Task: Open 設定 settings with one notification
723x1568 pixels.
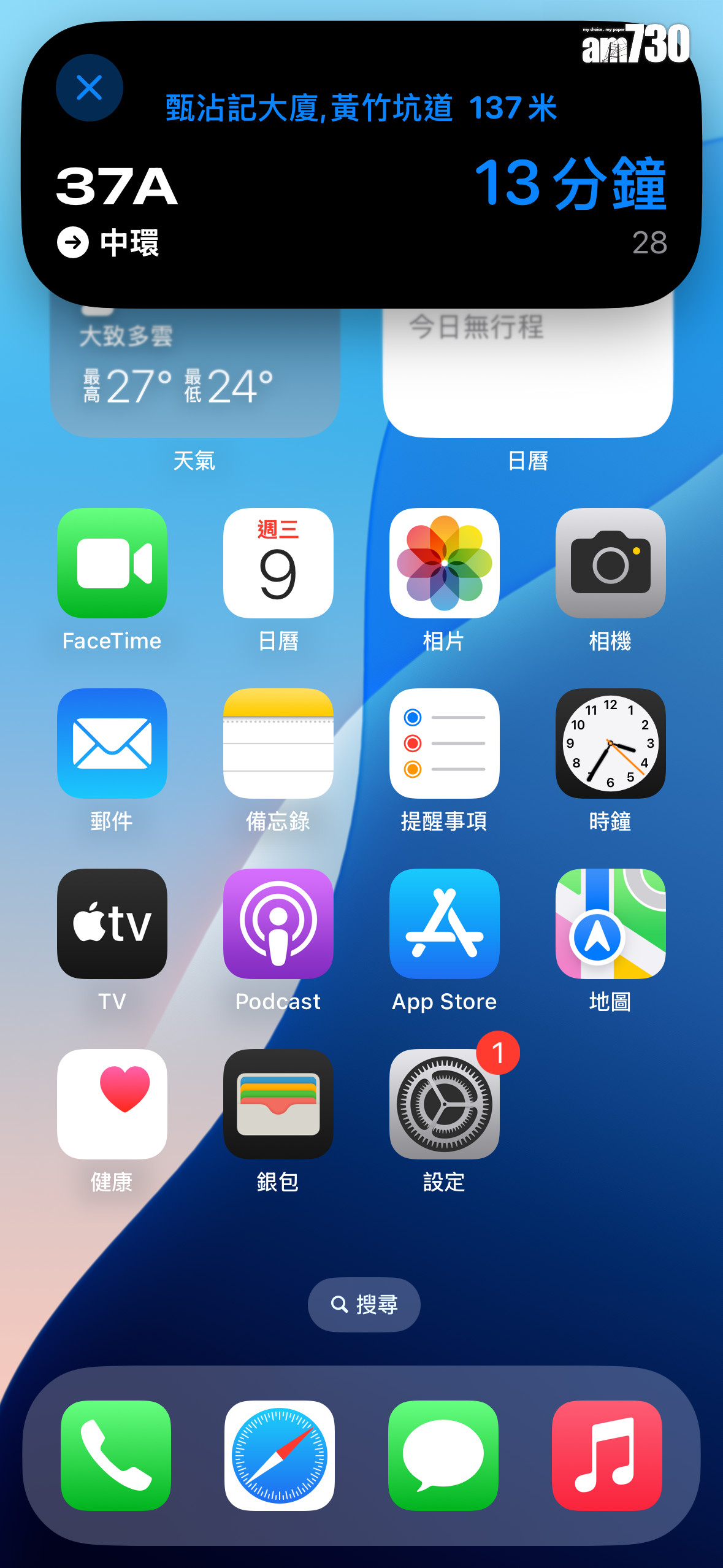Action: 445,1104
